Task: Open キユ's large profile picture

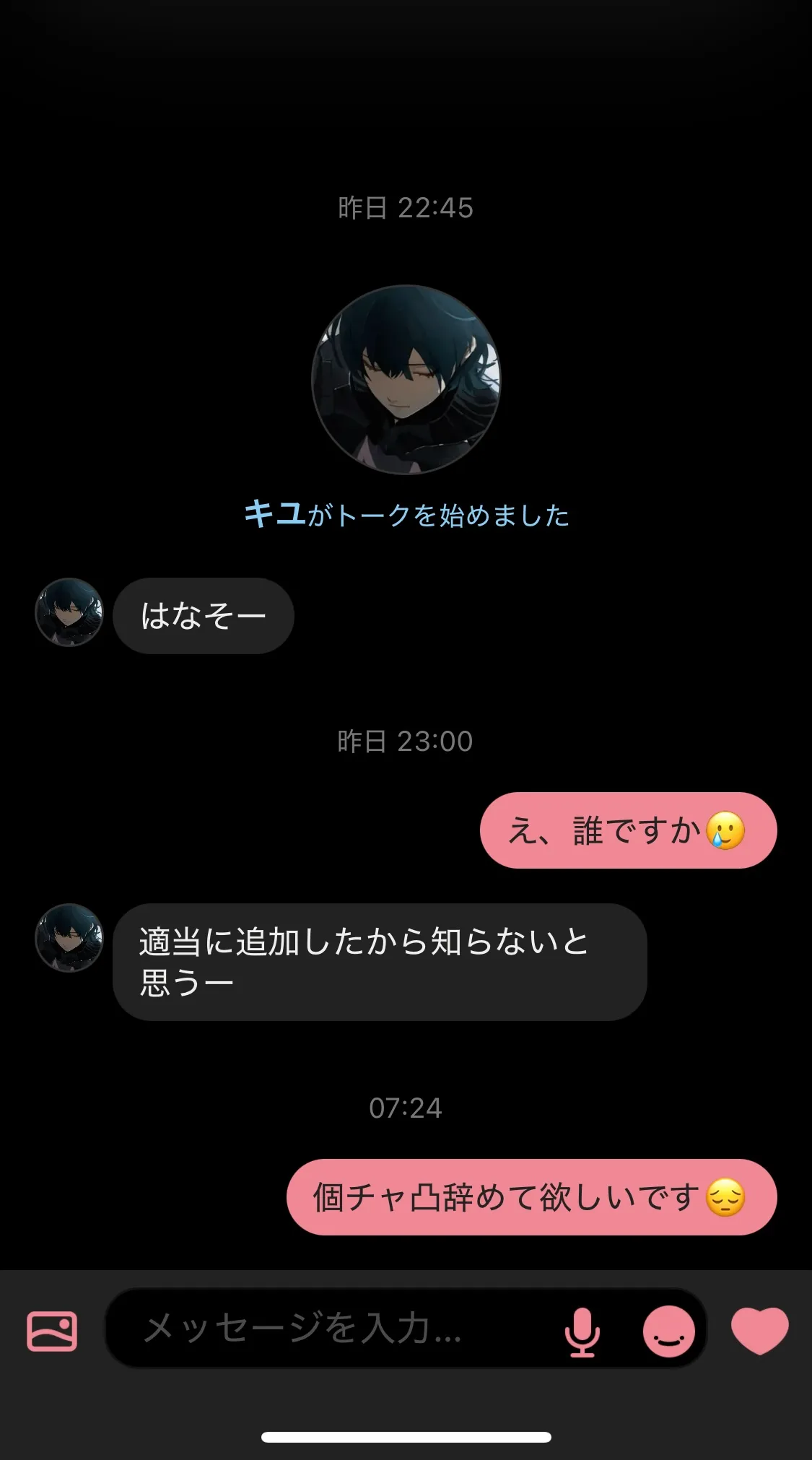Action: point(406,380)
